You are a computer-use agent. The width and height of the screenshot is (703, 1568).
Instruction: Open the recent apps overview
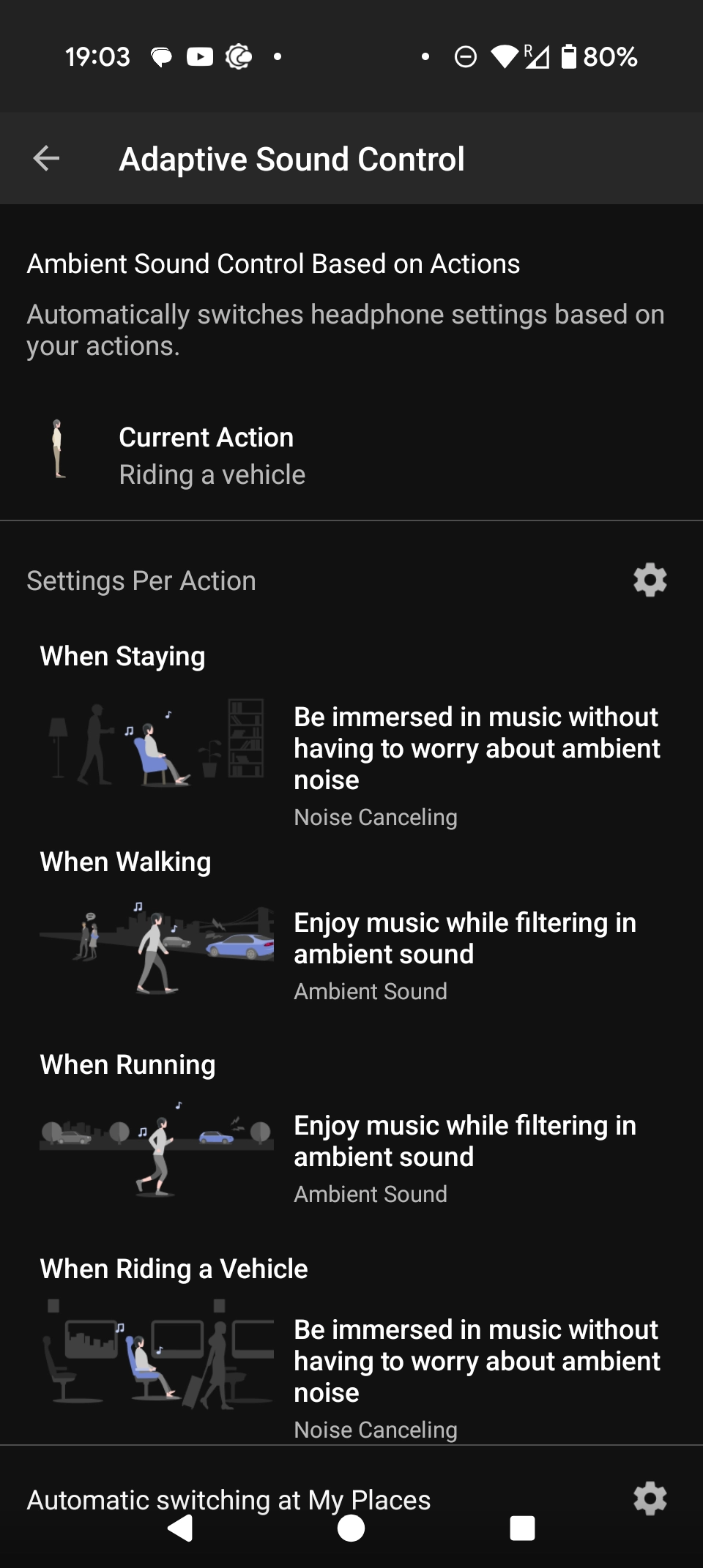[x=522, y=1528]
